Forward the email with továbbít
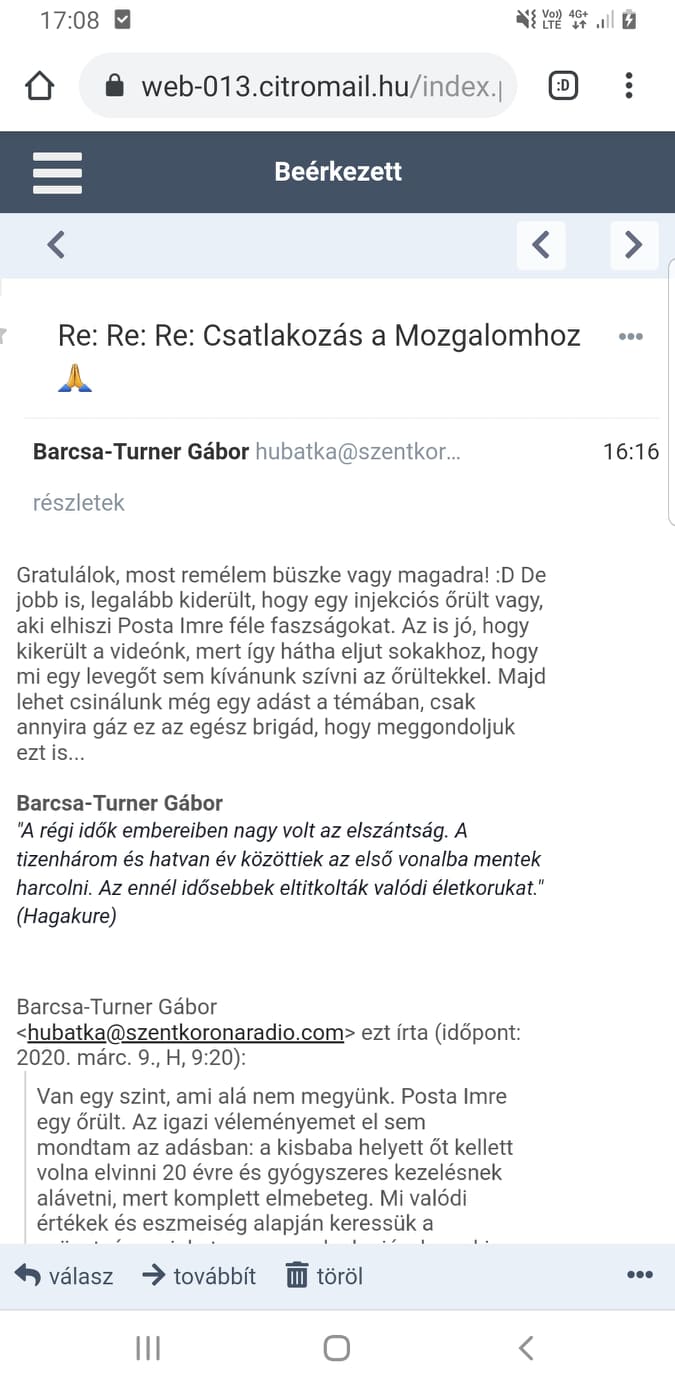Screen dimensions: 675x1388 pyautogui.click(x=199, y=1276)
